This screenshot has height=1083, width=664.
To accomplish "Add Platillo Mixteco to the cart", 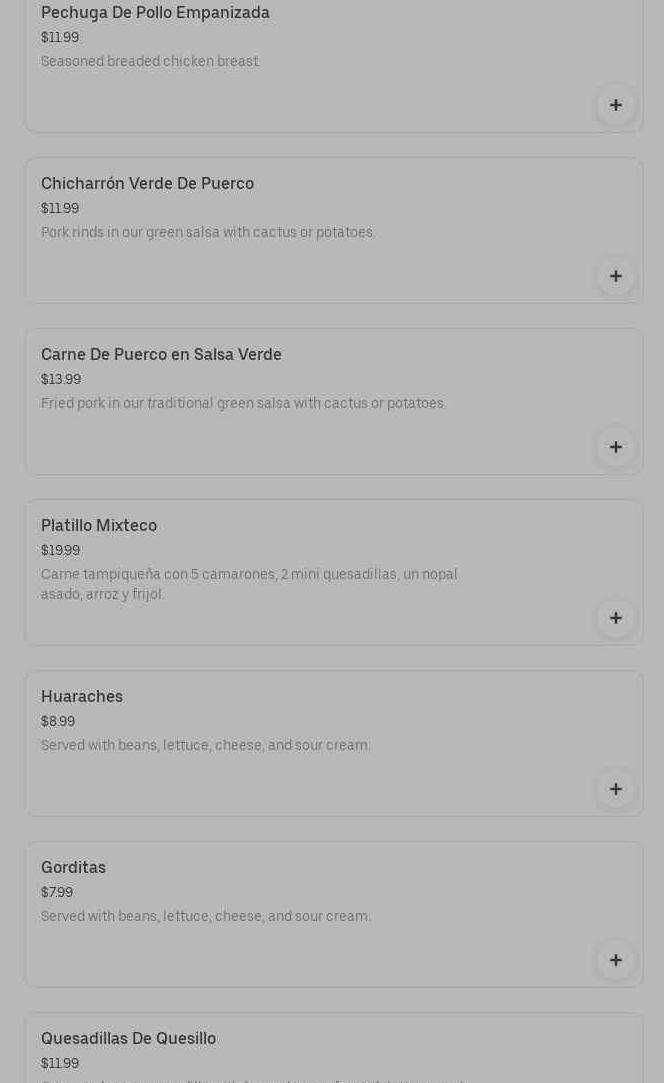I will click(x=615, y=618).
